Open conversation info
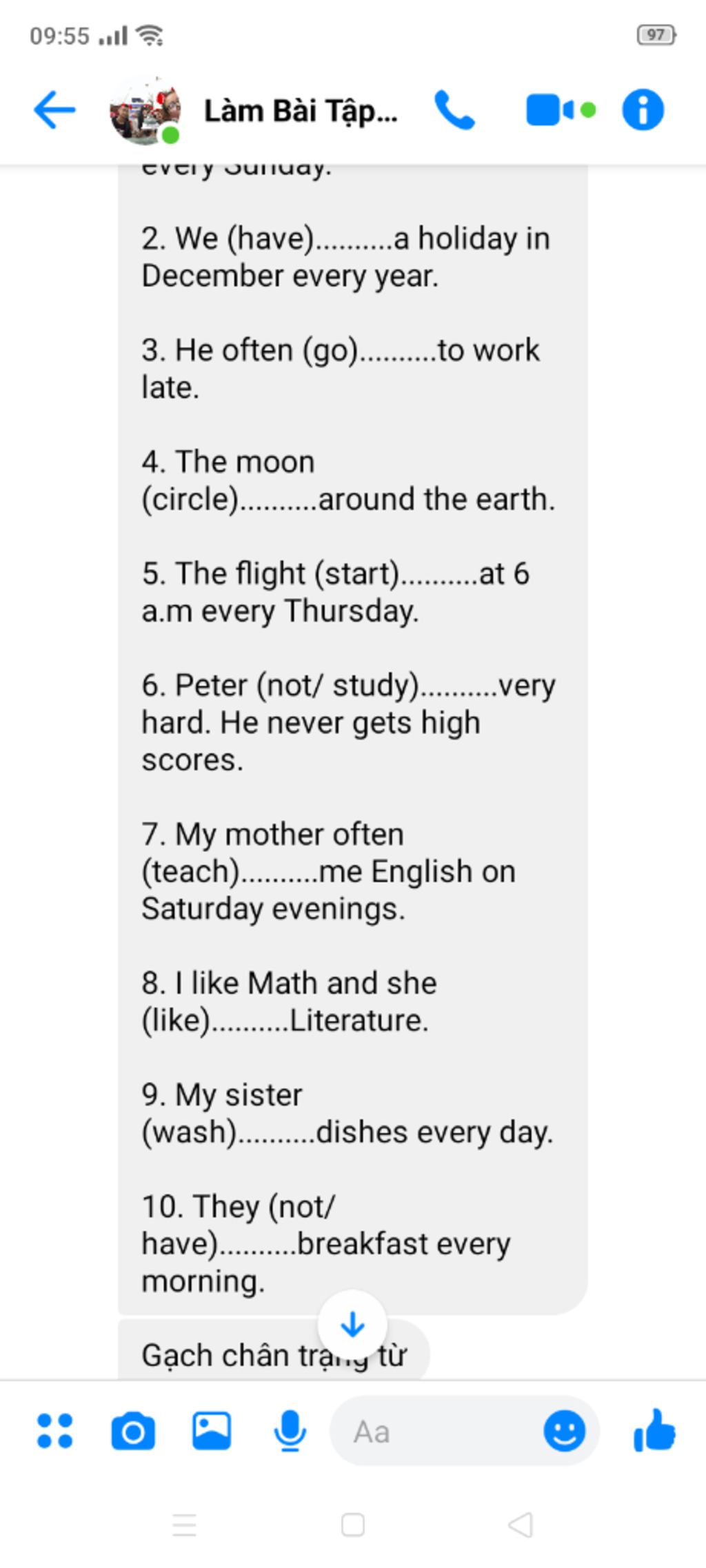The height and width of the screenshot is (1568, 706). click(643, 110)
